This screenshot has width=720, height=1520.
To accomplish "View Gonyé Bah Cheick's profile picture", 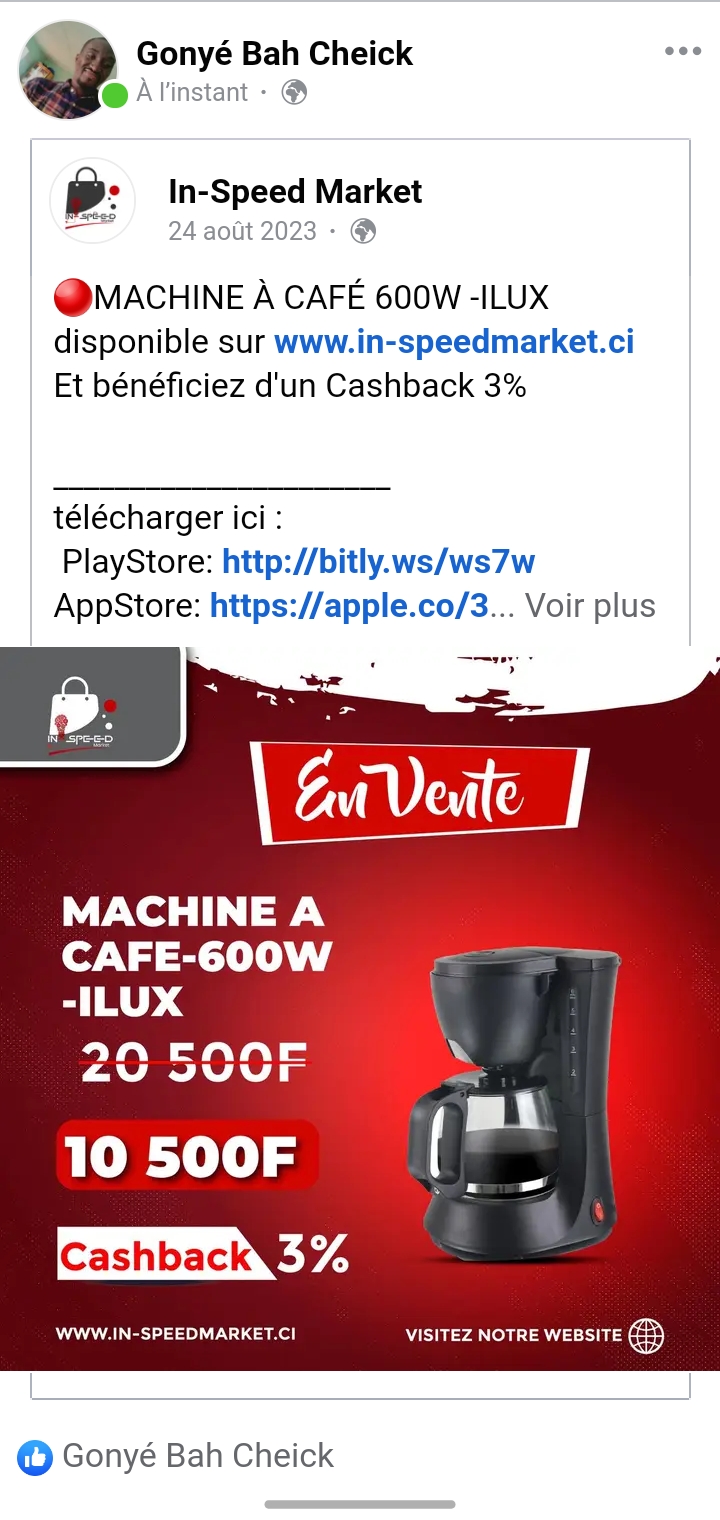I will click(68, 70).
